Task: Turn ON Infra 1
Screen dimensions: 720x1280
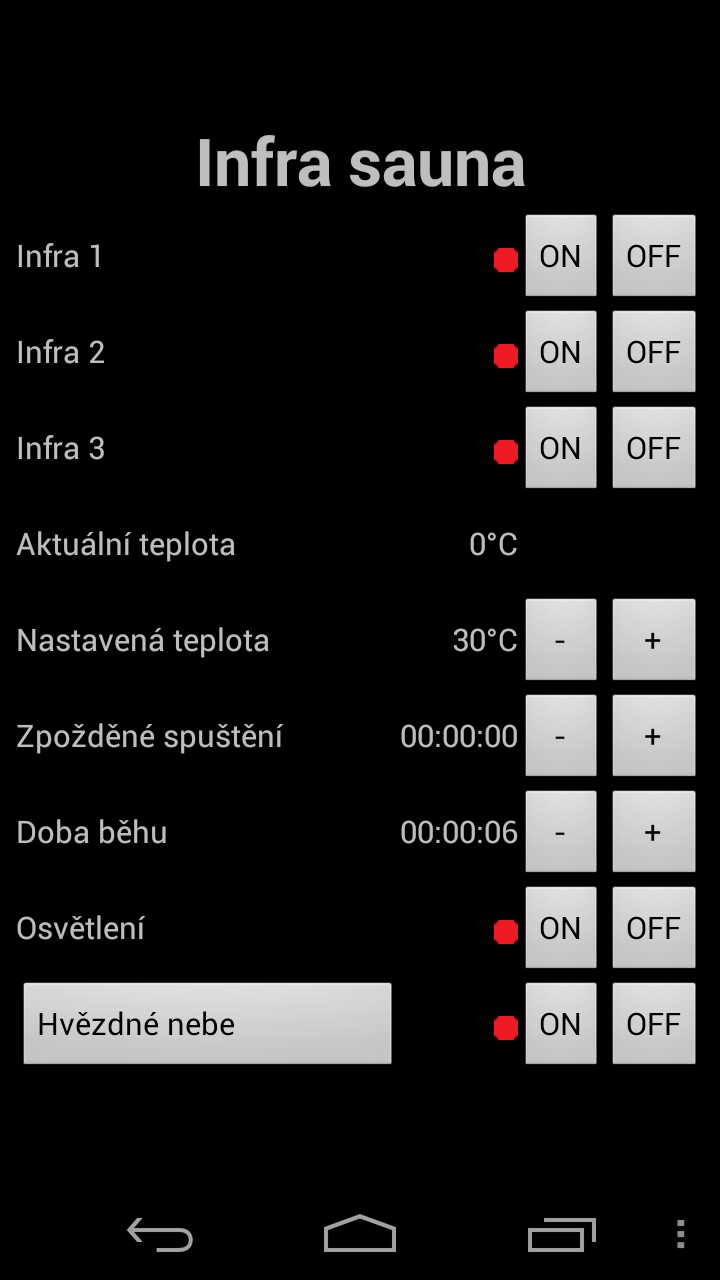Action: click(x=560, y=256)
